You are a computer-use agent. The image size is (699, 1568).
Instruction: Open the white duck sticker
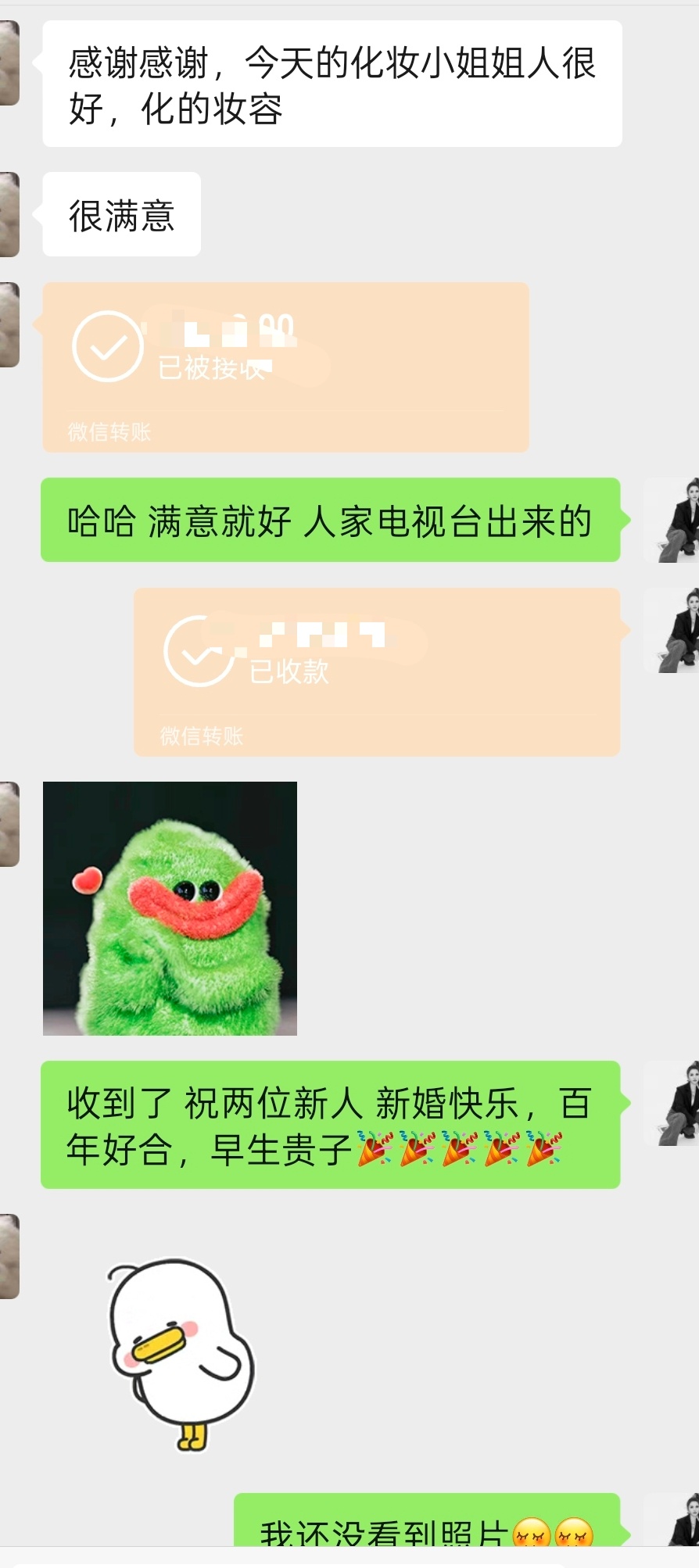181,1354
